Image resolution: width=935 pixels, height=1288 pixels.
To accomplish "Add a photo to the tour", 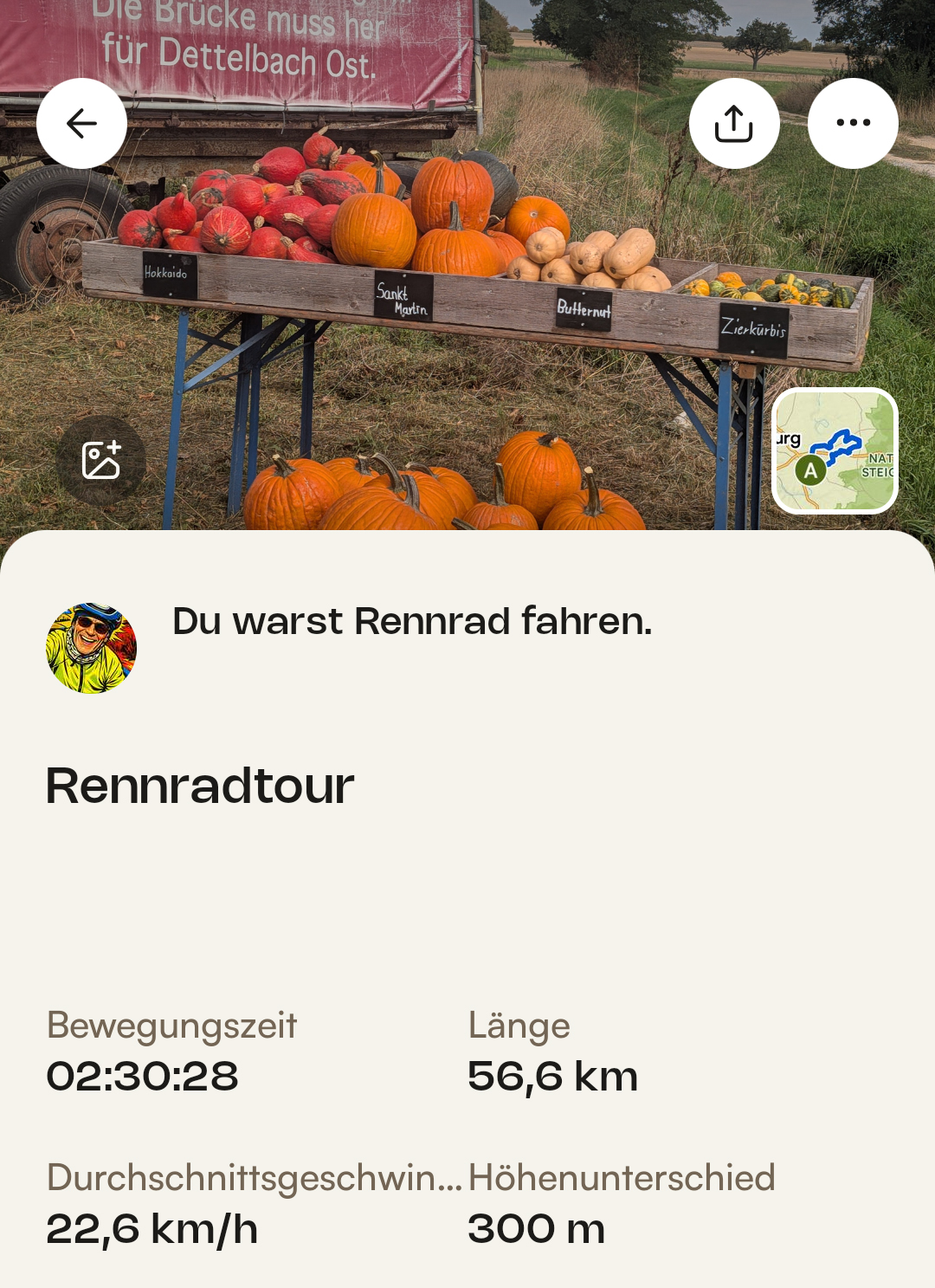I will pos(101,460).
